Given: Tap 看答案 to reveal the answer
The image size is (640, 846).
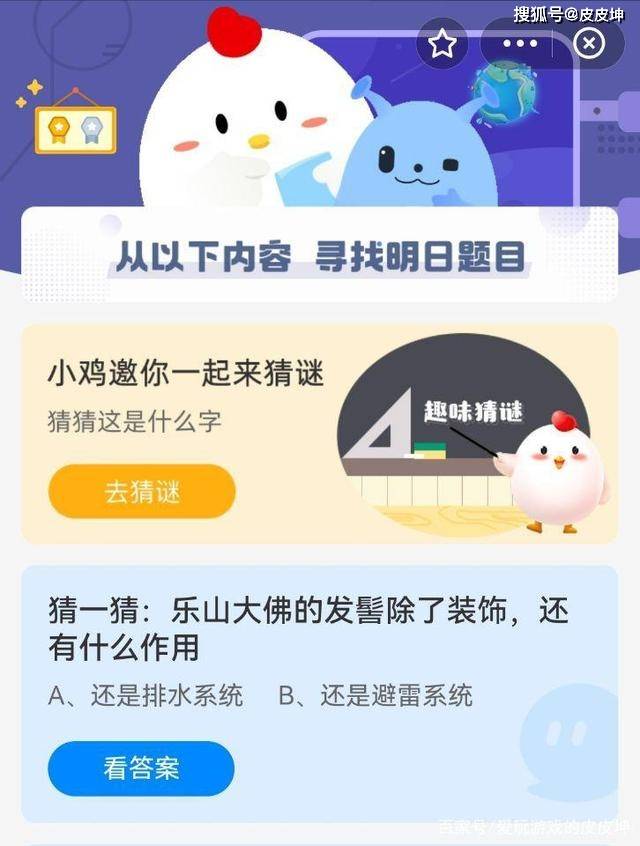Looking at the screenshot, I should pyautogui.click(x=141, y=768).
